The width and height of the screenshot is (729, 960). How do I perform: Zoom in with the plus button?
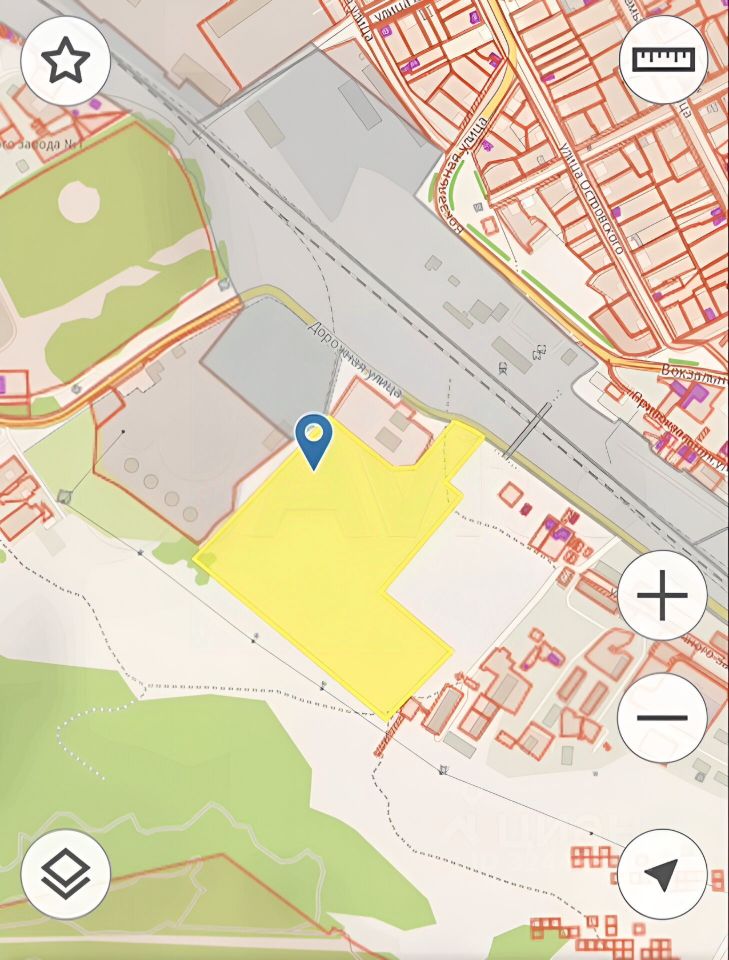coord(662,597)
